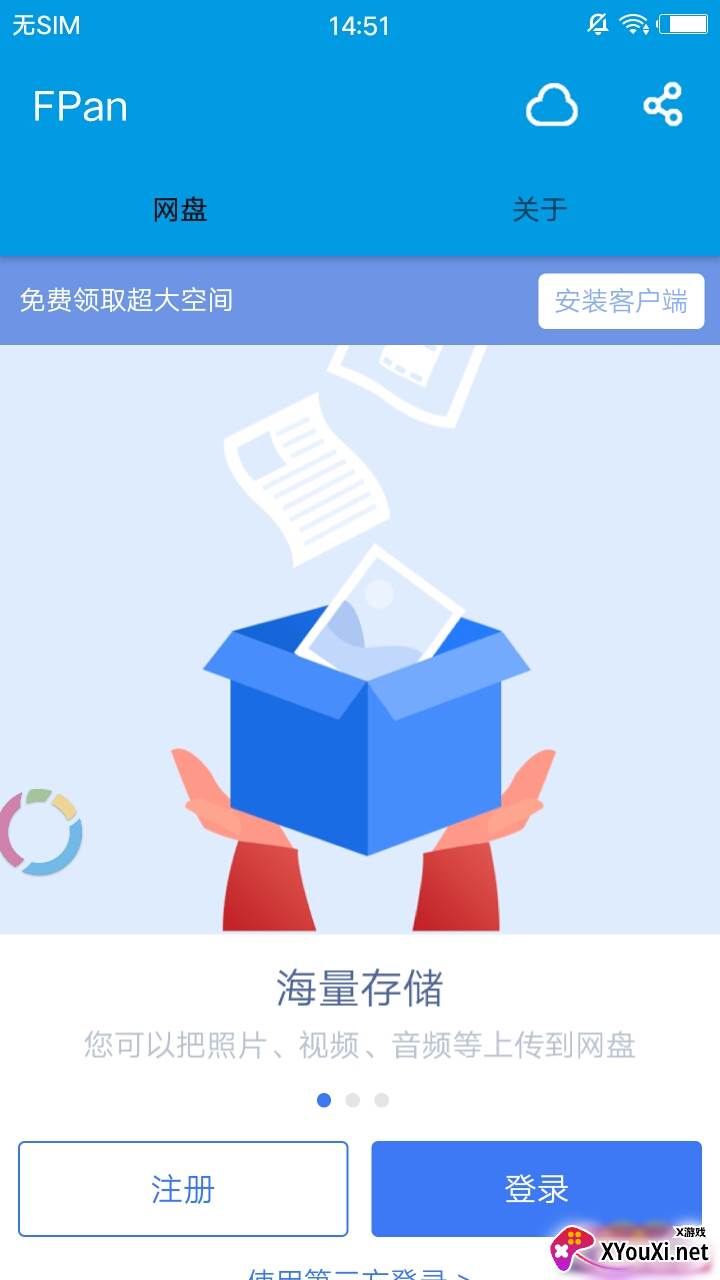This screenshot has height=1280, width=720.
Task: Tap the time 14:51 in the status bar
Action: point(360,24)
